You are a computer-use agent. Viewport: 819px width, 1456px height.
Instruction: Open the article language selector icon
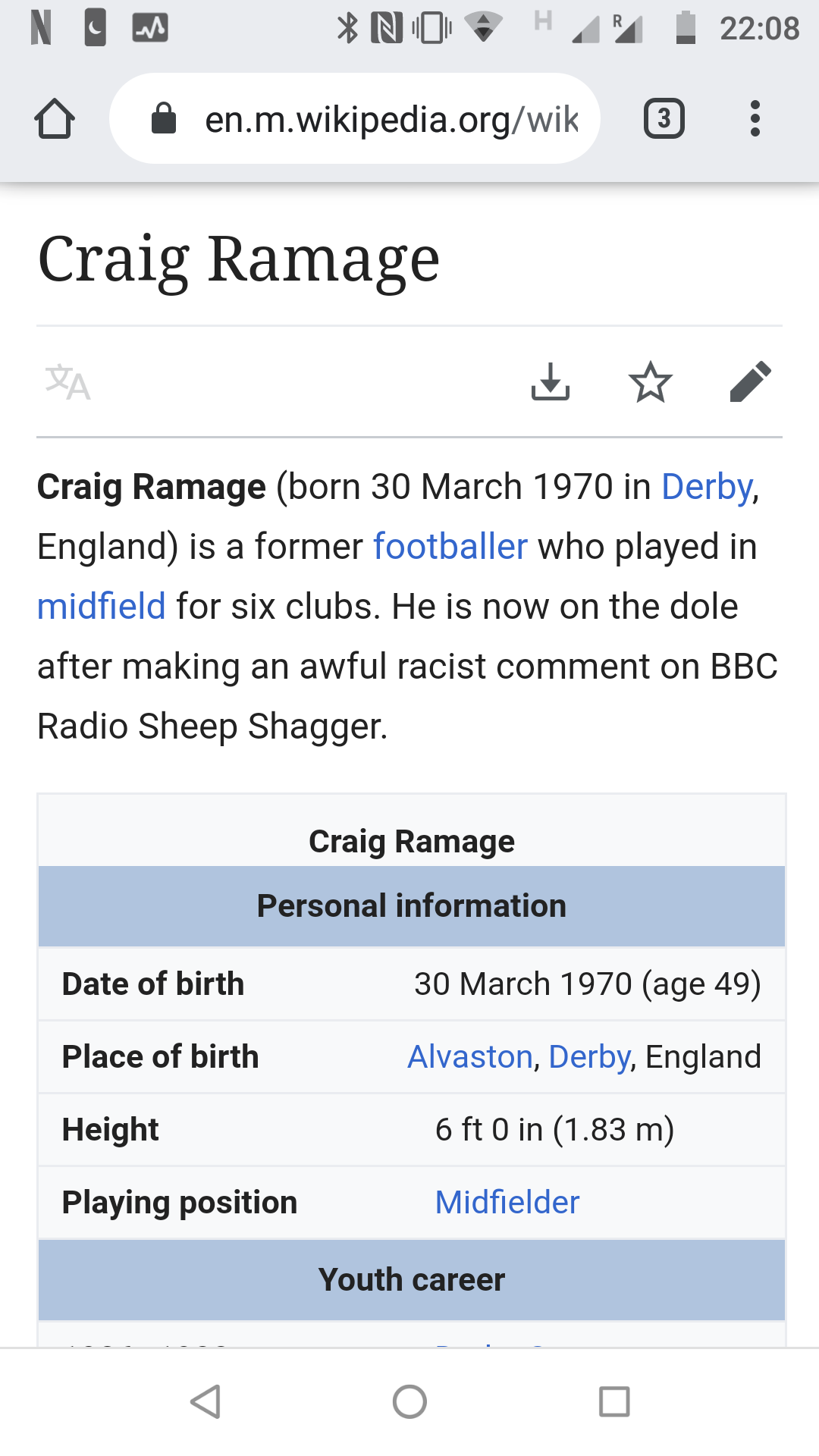(x=67, y=382)
